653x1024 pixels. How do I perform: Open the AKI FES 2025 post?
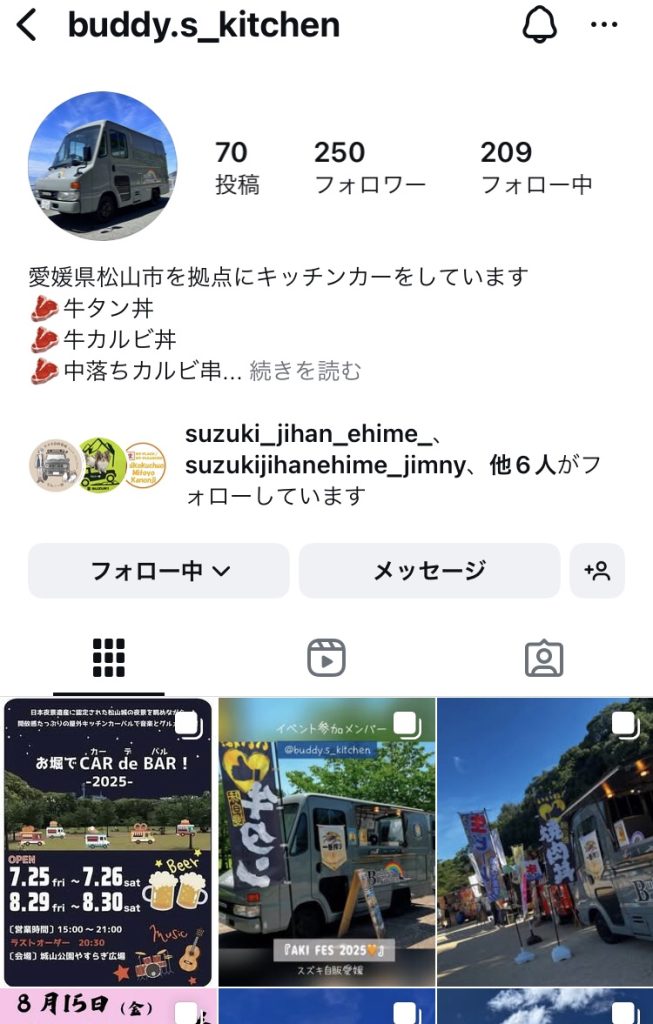pos(326,842)
